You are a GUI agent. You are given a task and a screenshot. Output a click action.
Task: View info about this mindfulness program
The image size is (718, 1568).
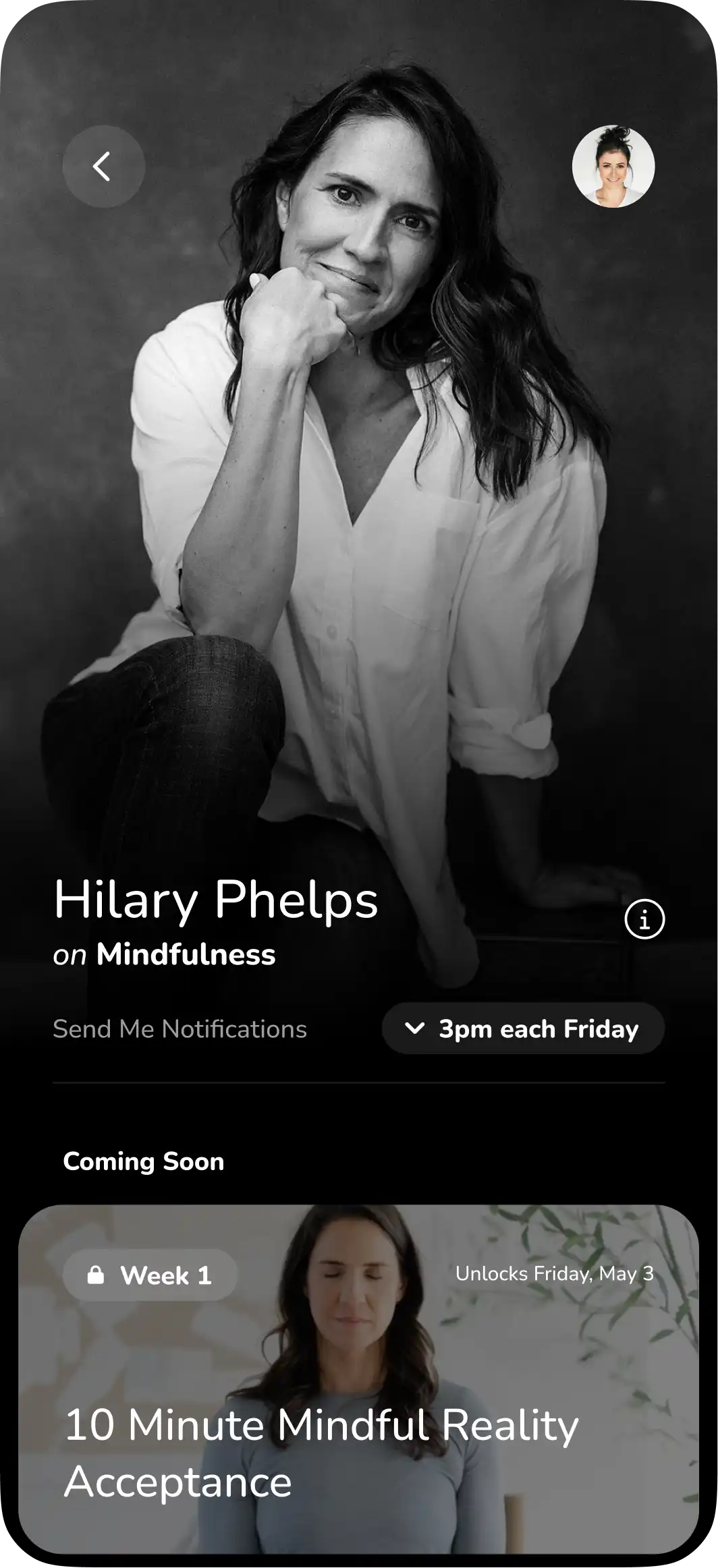coord(644,919)
